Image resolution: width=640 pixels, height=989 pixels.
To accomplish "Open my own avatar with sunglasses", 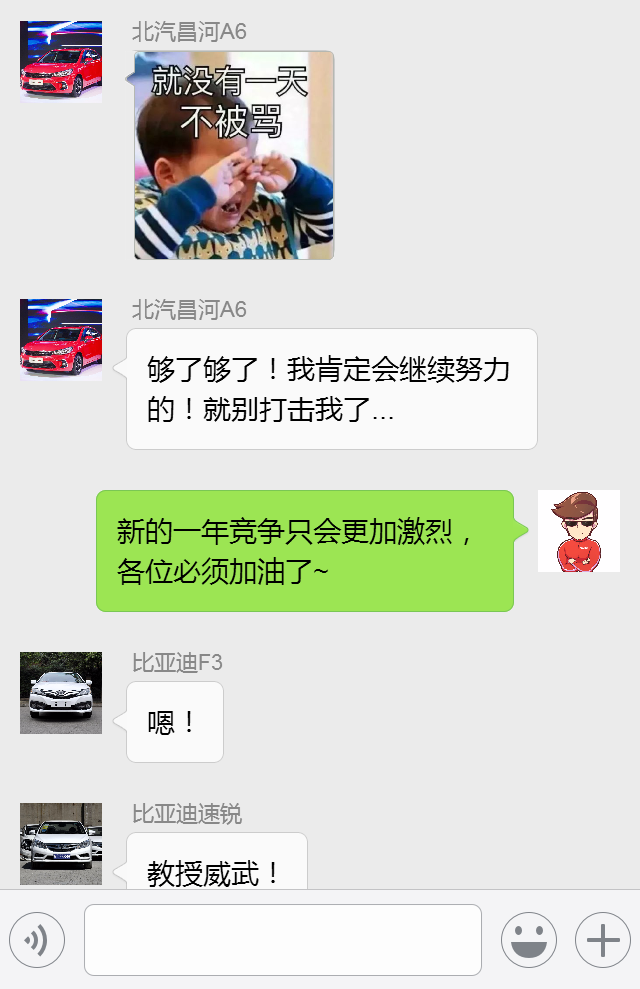I will click(x=578, y=531).
